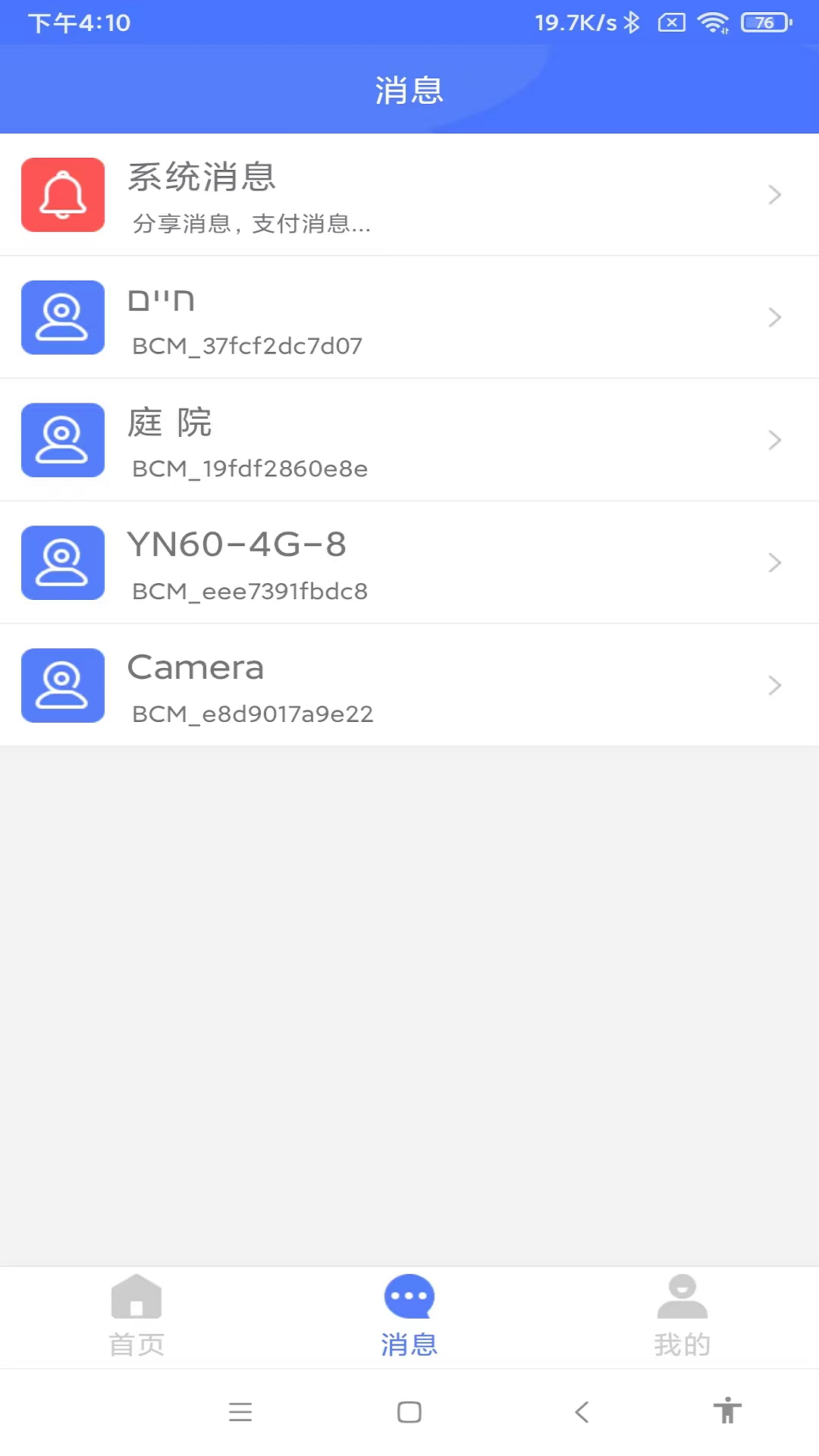
Task: Tap the 首页 home icon
Action: (x=136, y=1297)
